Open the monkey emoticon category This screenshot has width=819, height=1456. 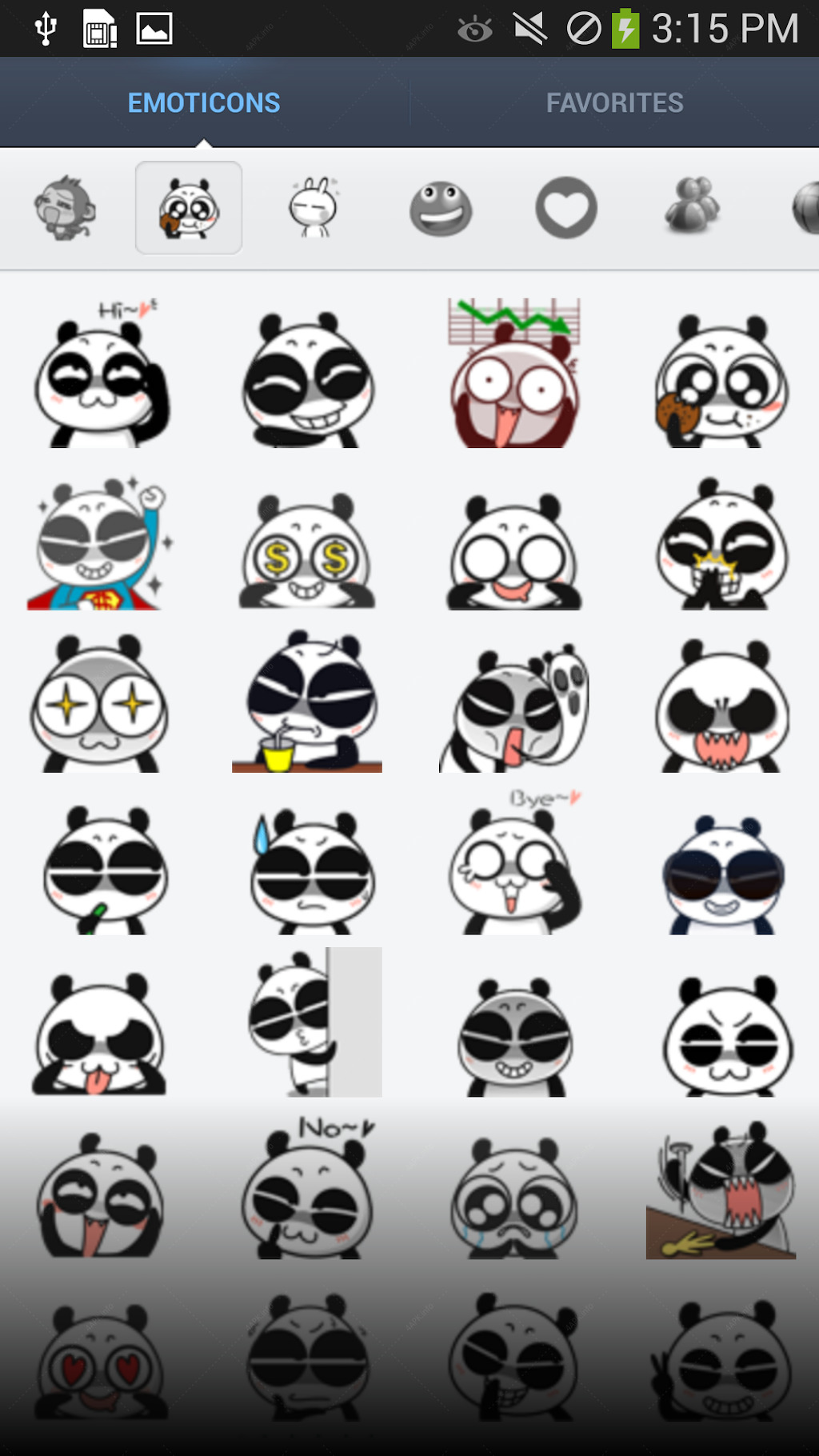[x=64, y=208]
